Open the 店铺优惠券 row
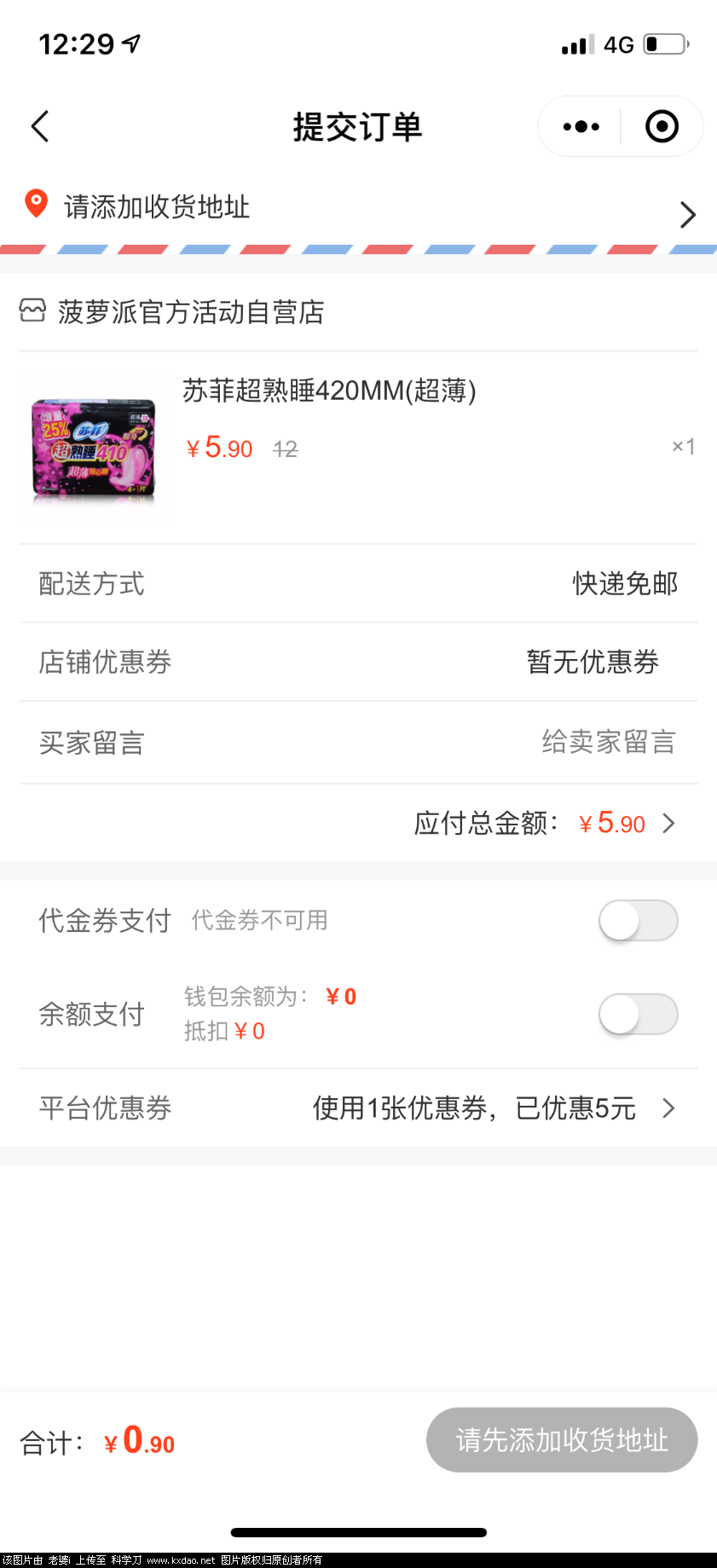The width and height of the screenshot is (717, 1568). tap(358, 662)
